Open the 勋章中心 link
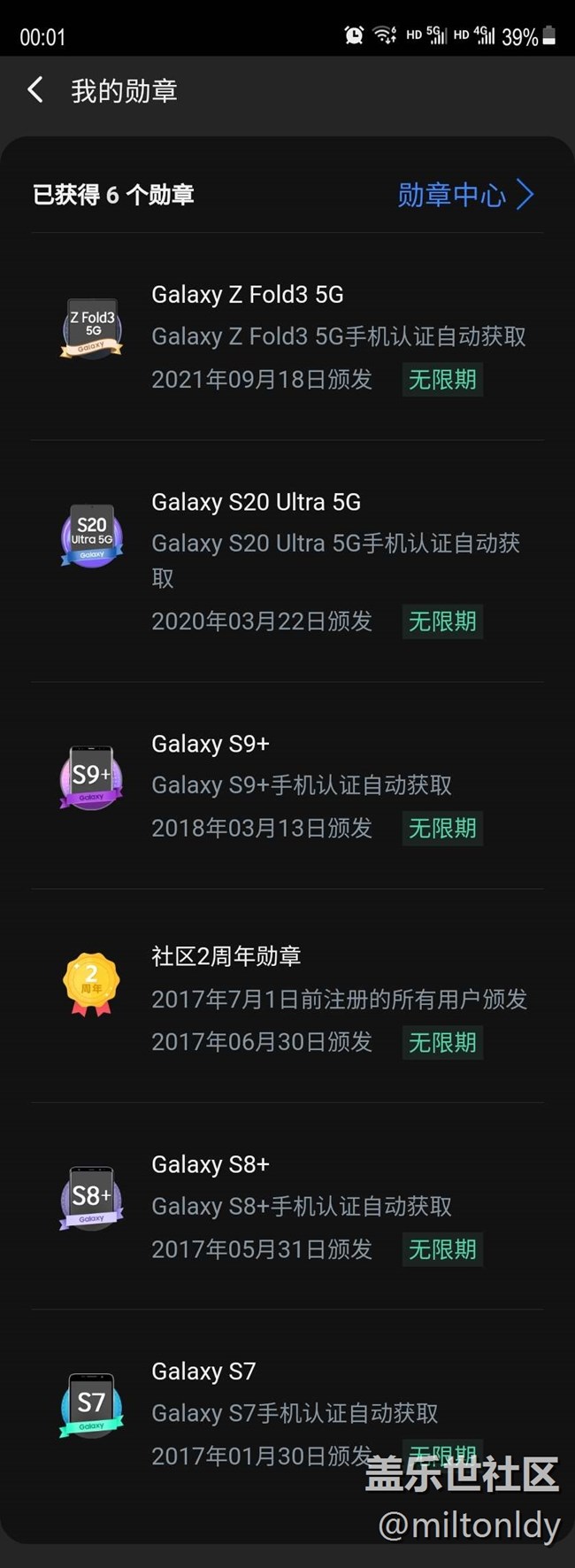The width and height of the screenshot is (575, 1568). pos(464,195)
